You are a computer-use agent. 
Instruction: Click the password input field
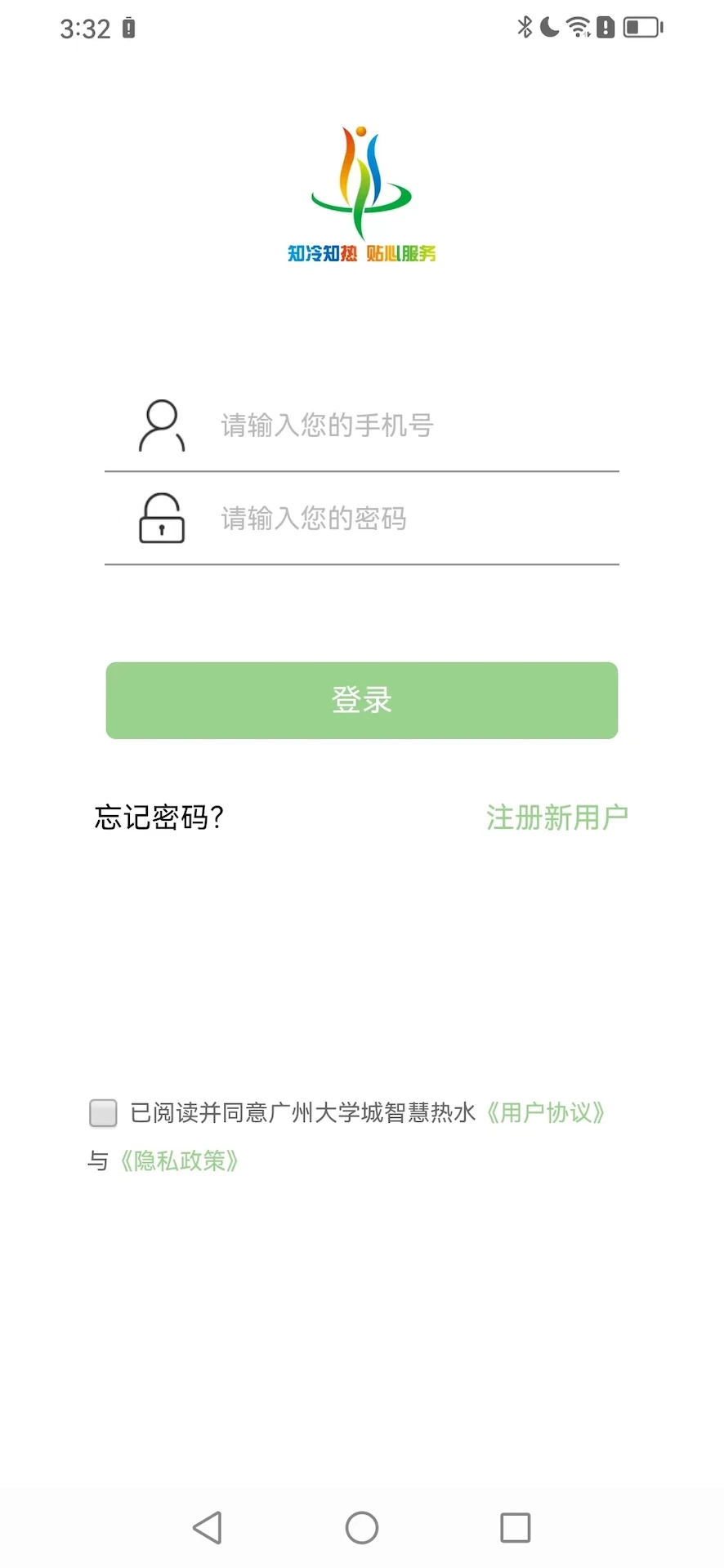tap(368, 518)
